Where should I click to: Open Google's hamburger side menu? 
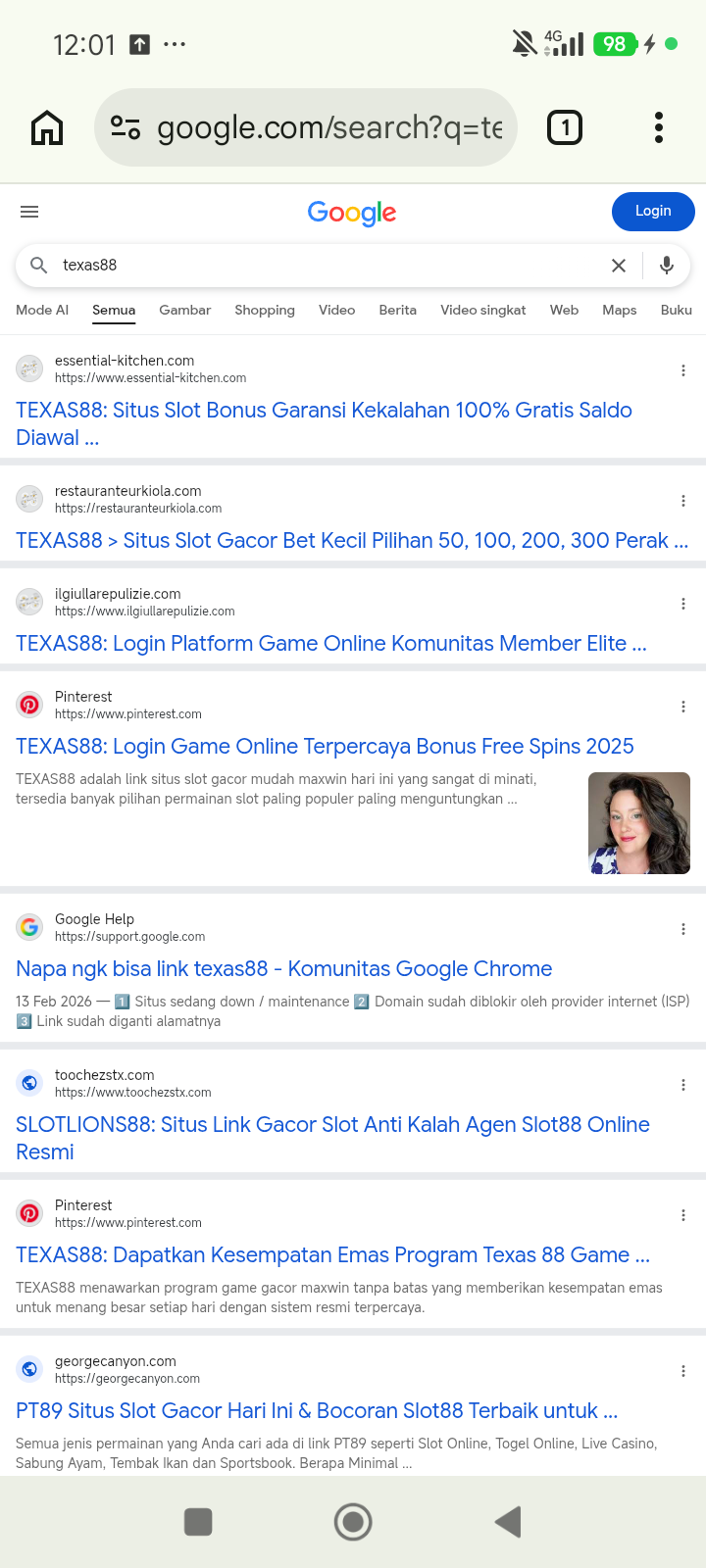tap(29, 212)
